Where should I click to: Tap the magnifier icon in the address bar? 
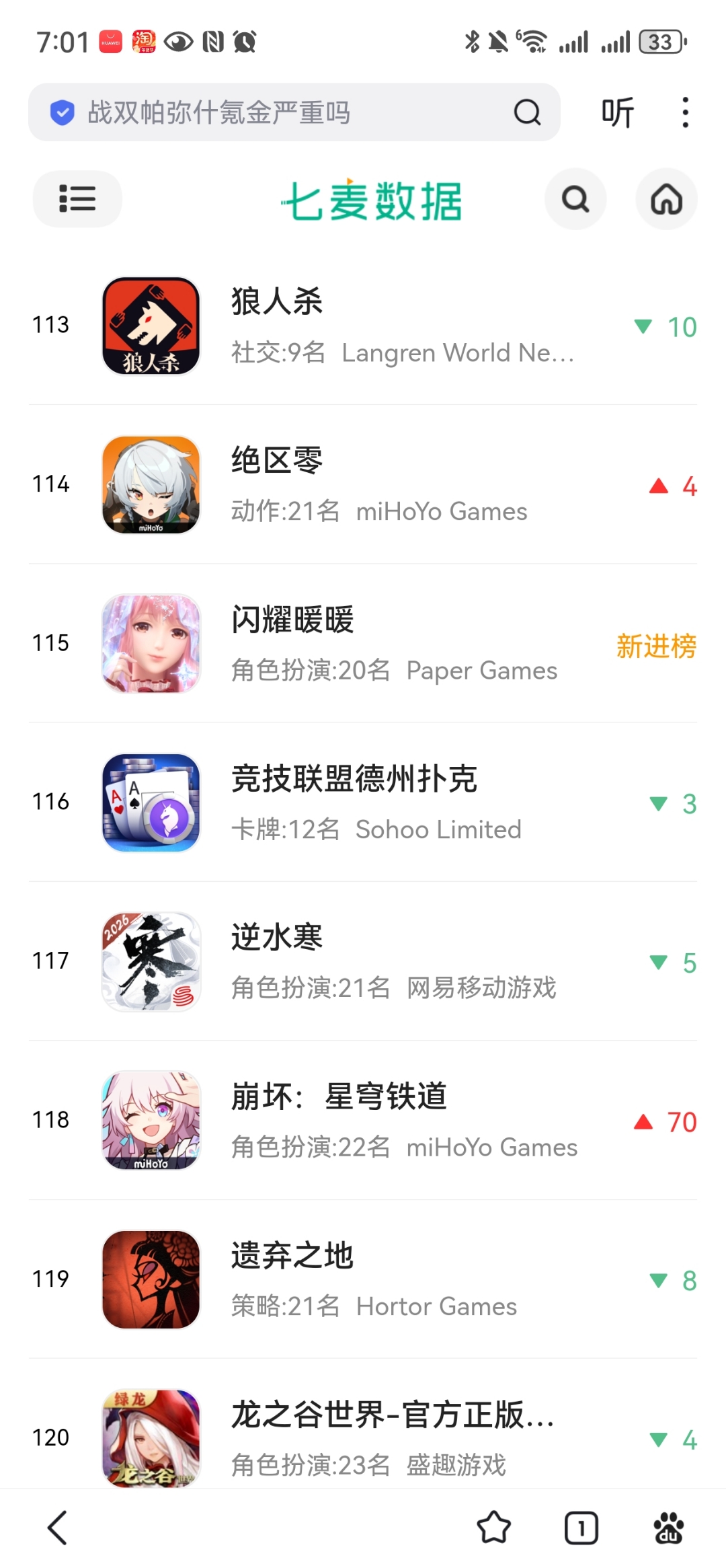pyautogui.click(x=528, y=112)
